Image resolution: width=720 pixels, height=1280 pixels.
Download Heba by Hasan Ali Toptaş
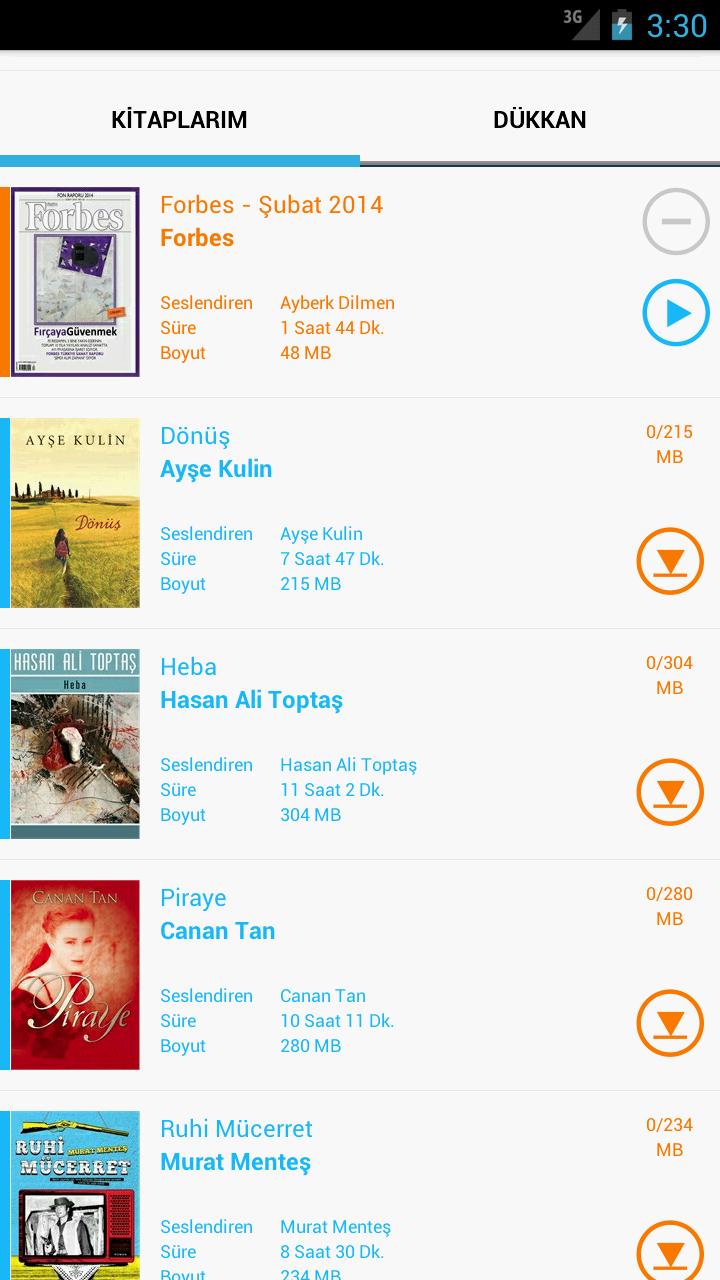(669, 792)
